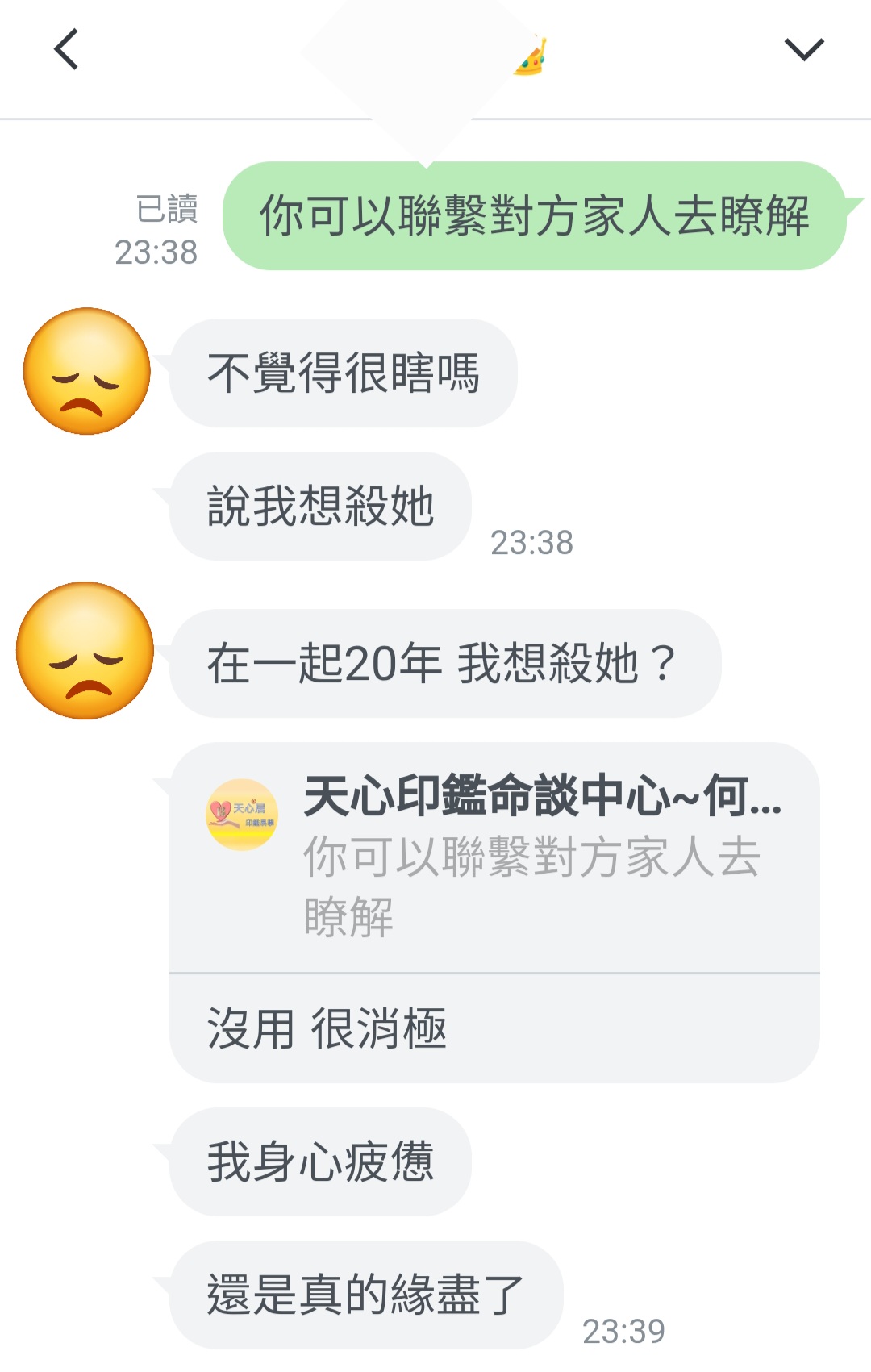The height and width of the screenshot is (1372, 871).
Task: Open sender's profile from first sad-face avatar
Action: tap(87, 371)
